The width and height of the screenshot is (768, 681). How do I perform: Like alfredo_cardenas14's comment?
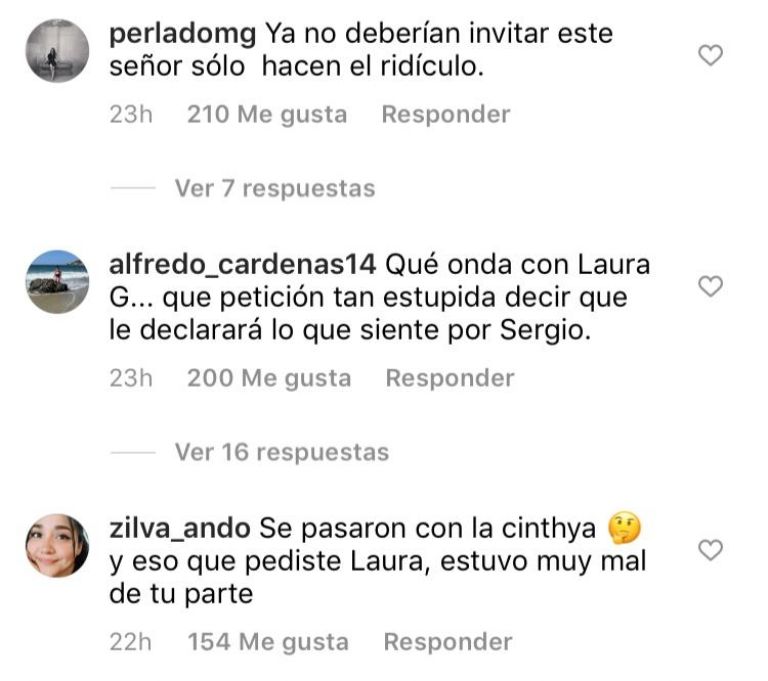point(709,287)
